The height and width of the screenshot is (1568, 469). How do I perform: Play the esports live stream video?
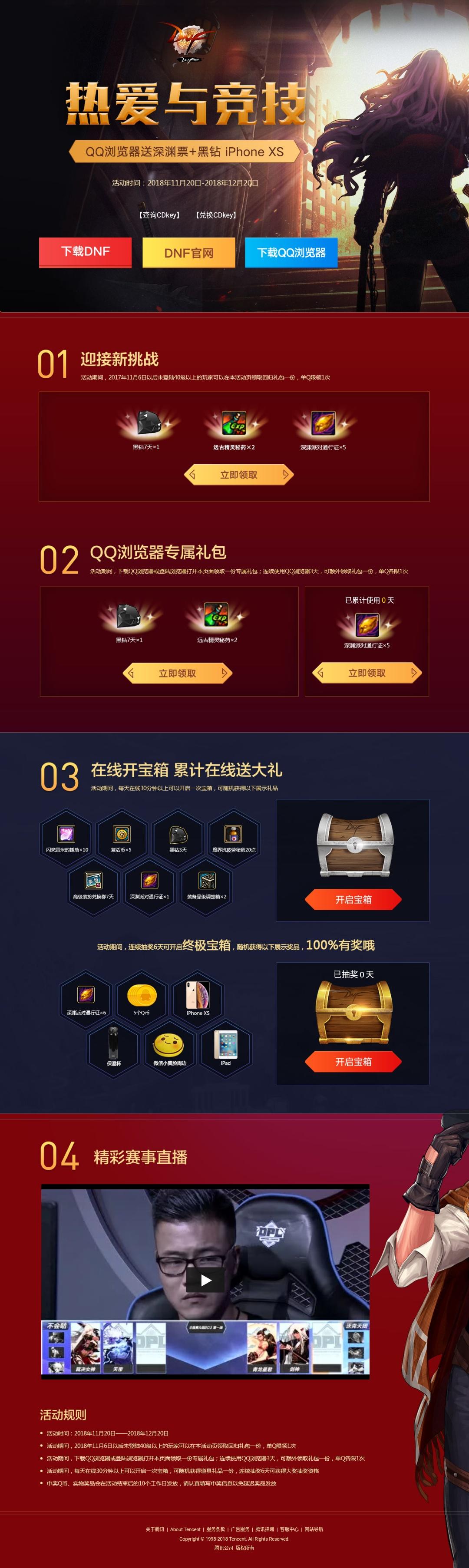[206, 1280]
